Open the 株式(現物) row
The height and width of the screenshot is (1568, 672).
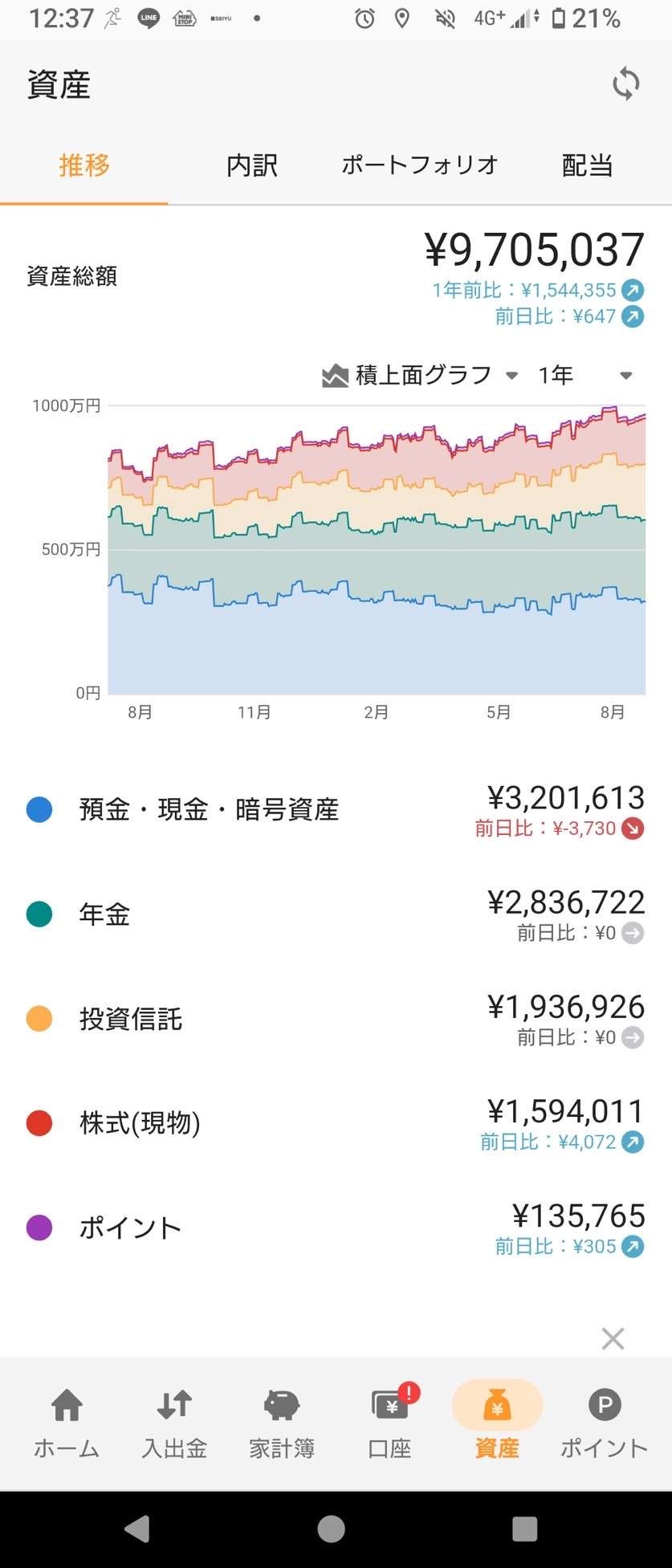pyautogui.click(x=336, y=1123)
